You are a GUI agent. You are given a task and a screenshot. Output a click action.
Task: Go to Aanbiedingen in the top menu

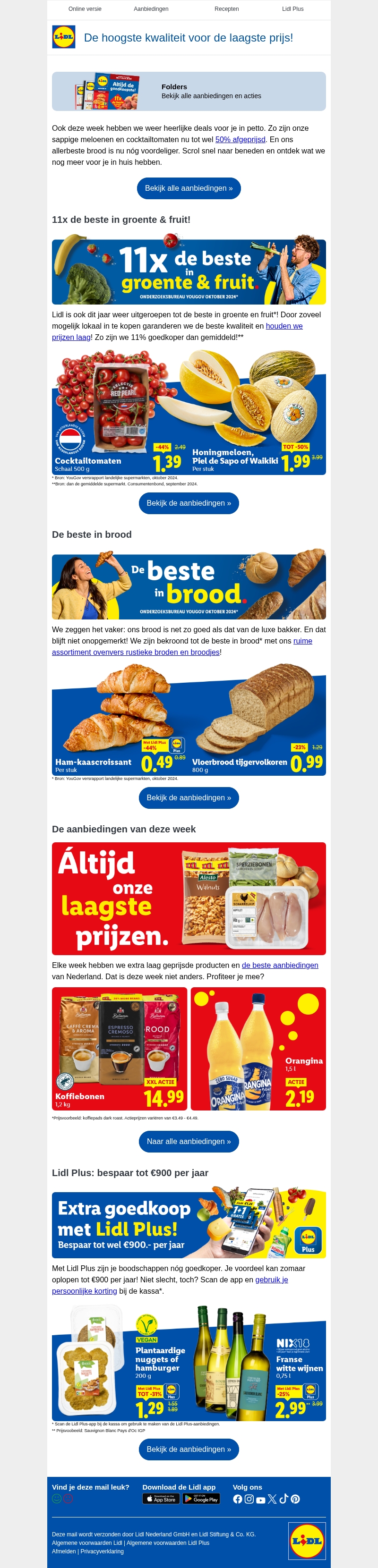click(x=151, y=9)
